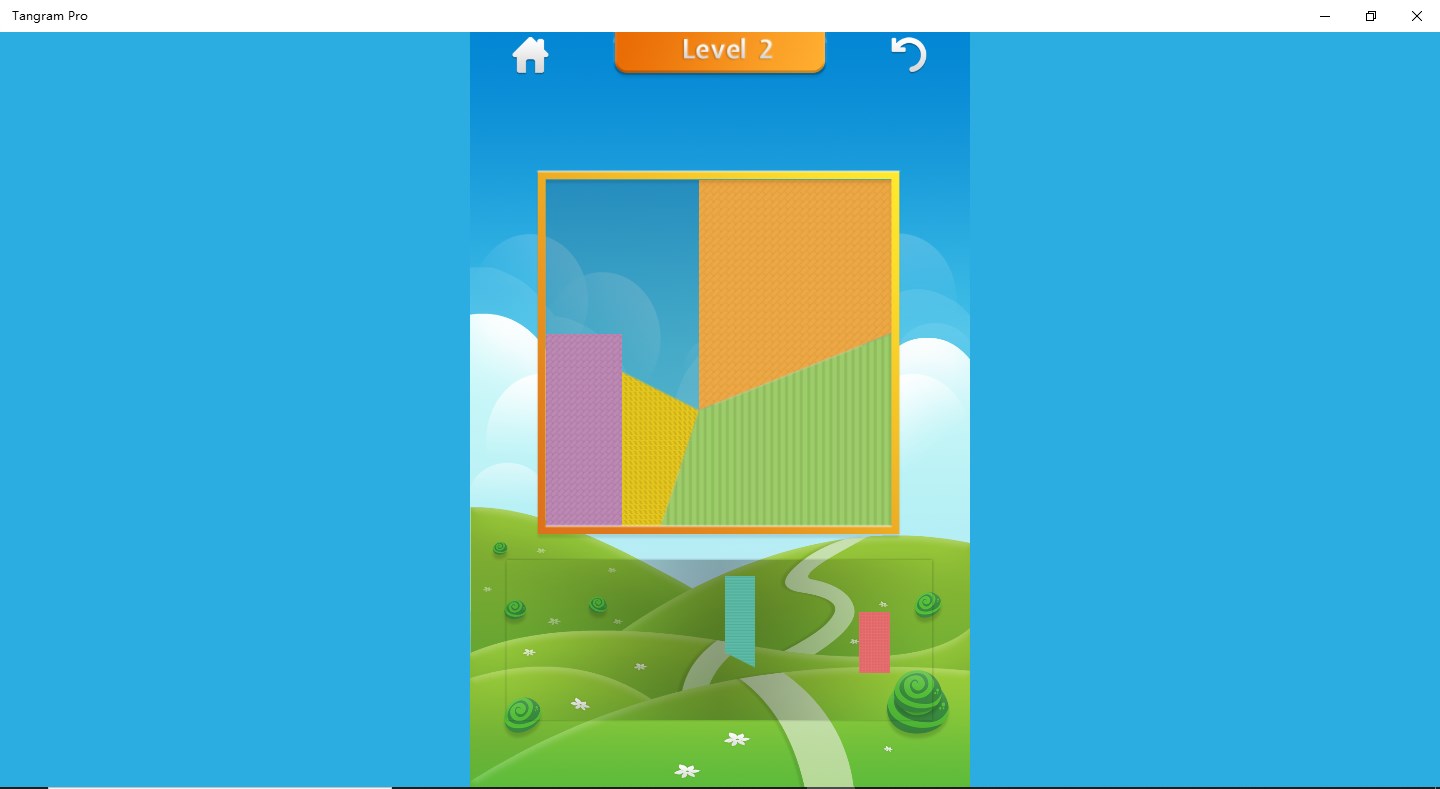Select the red rectangle piece
The width and height of the screenshot is (1440, 789).
(874, 642)
